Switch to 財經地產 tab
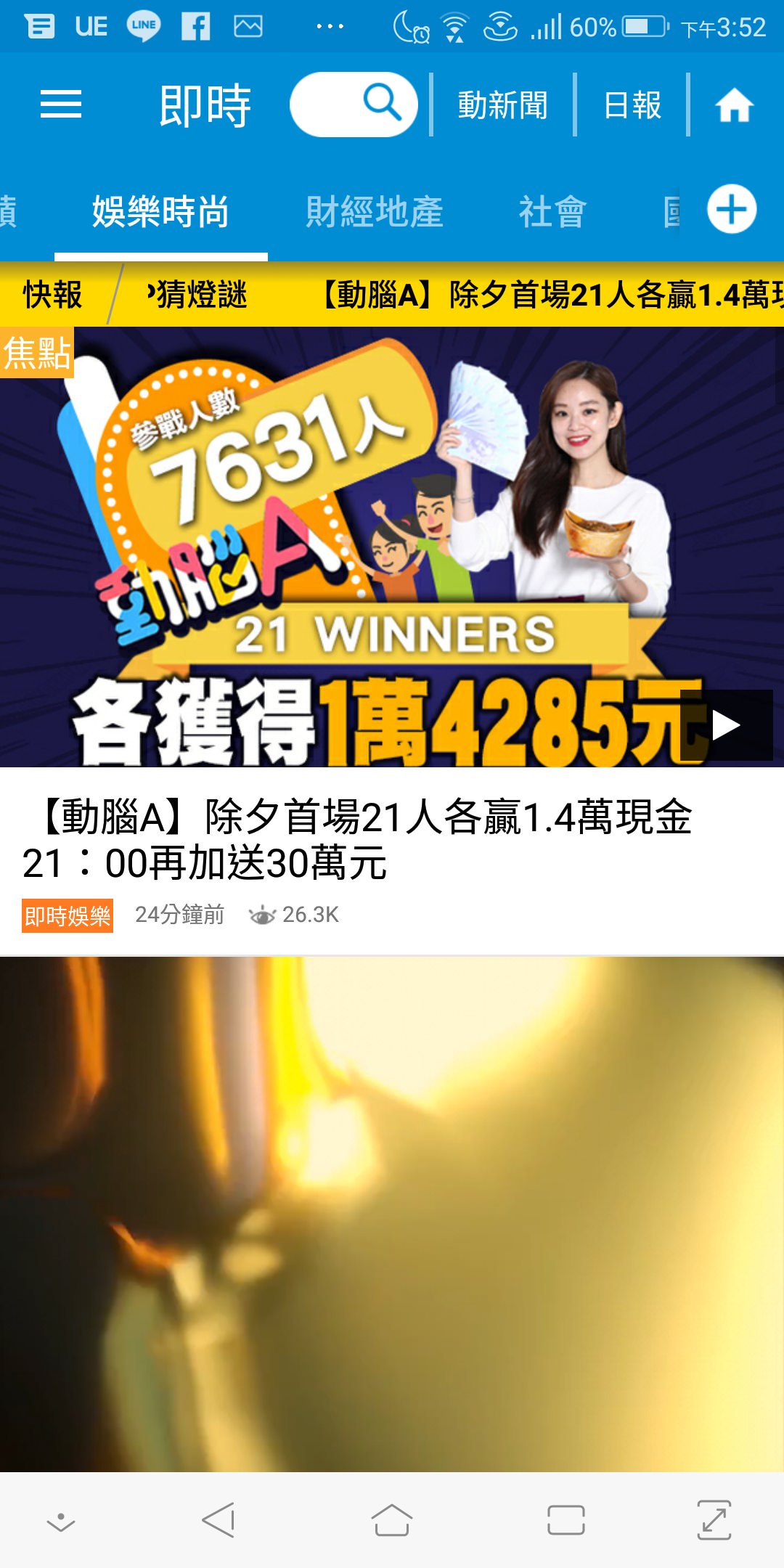 coord(375,212)
